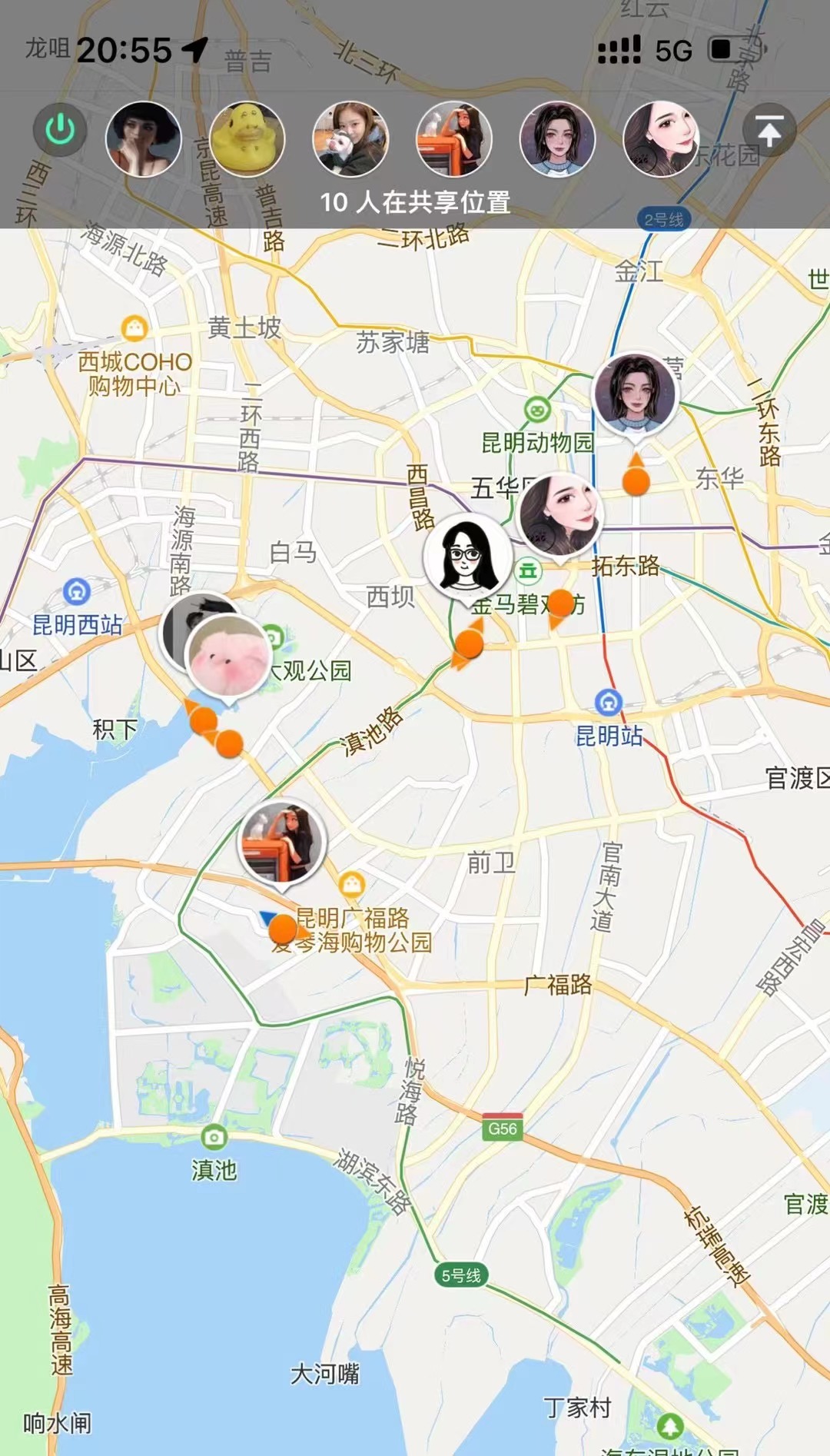
Task: Open the pink fluffy pig marker on map
Action: [229, 657]
